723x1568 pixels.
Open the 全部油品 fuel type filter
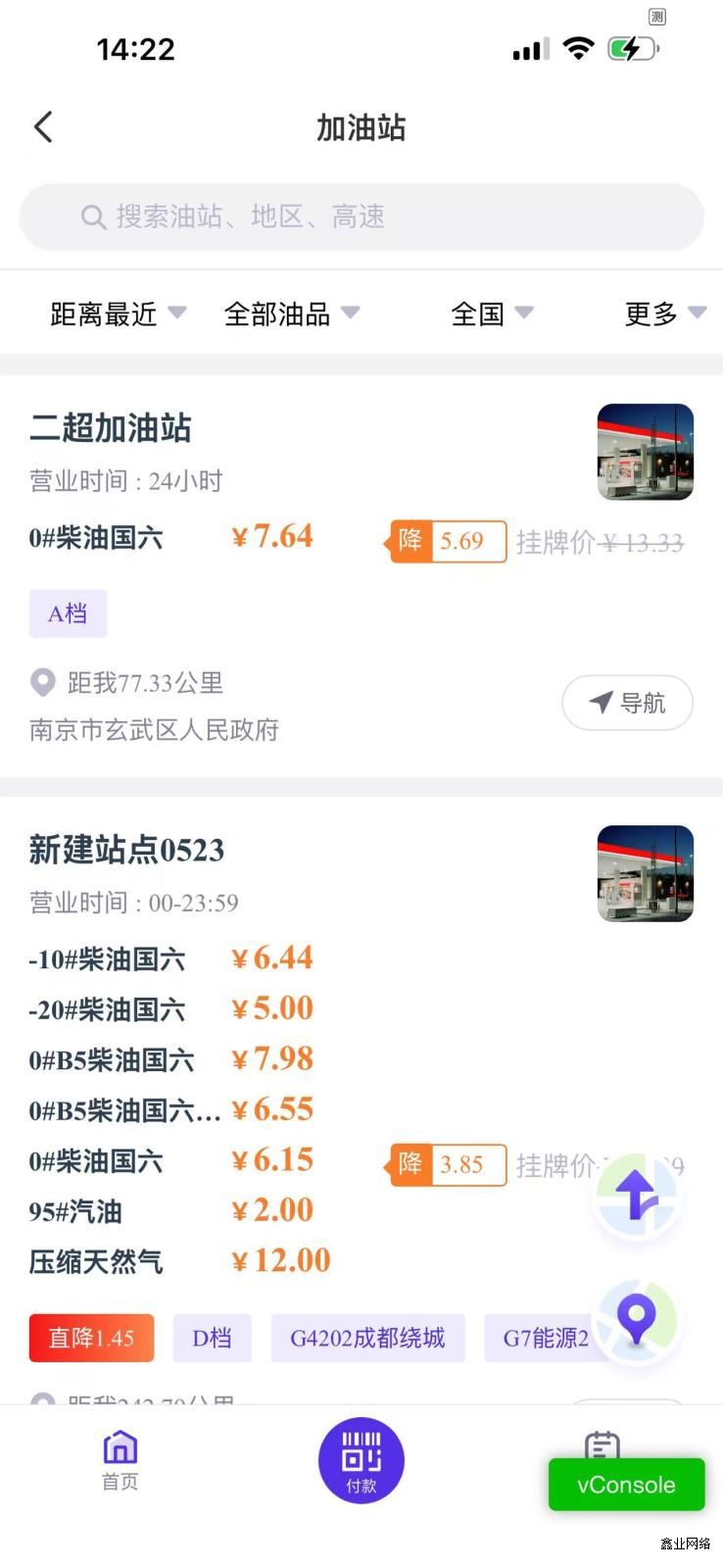(x=291, y=314)
